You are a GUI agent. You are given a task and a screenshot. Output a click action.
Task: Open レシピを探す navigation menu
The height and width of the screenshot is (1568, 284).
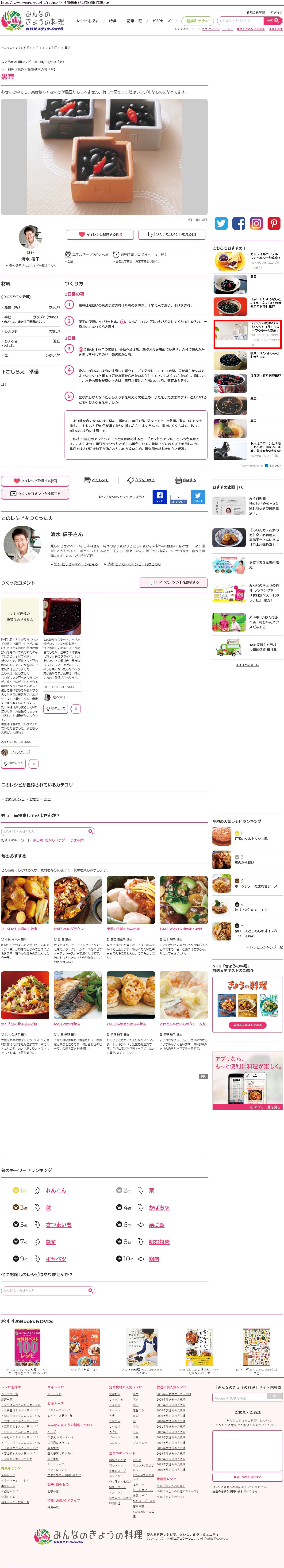[x=88, y=21]
